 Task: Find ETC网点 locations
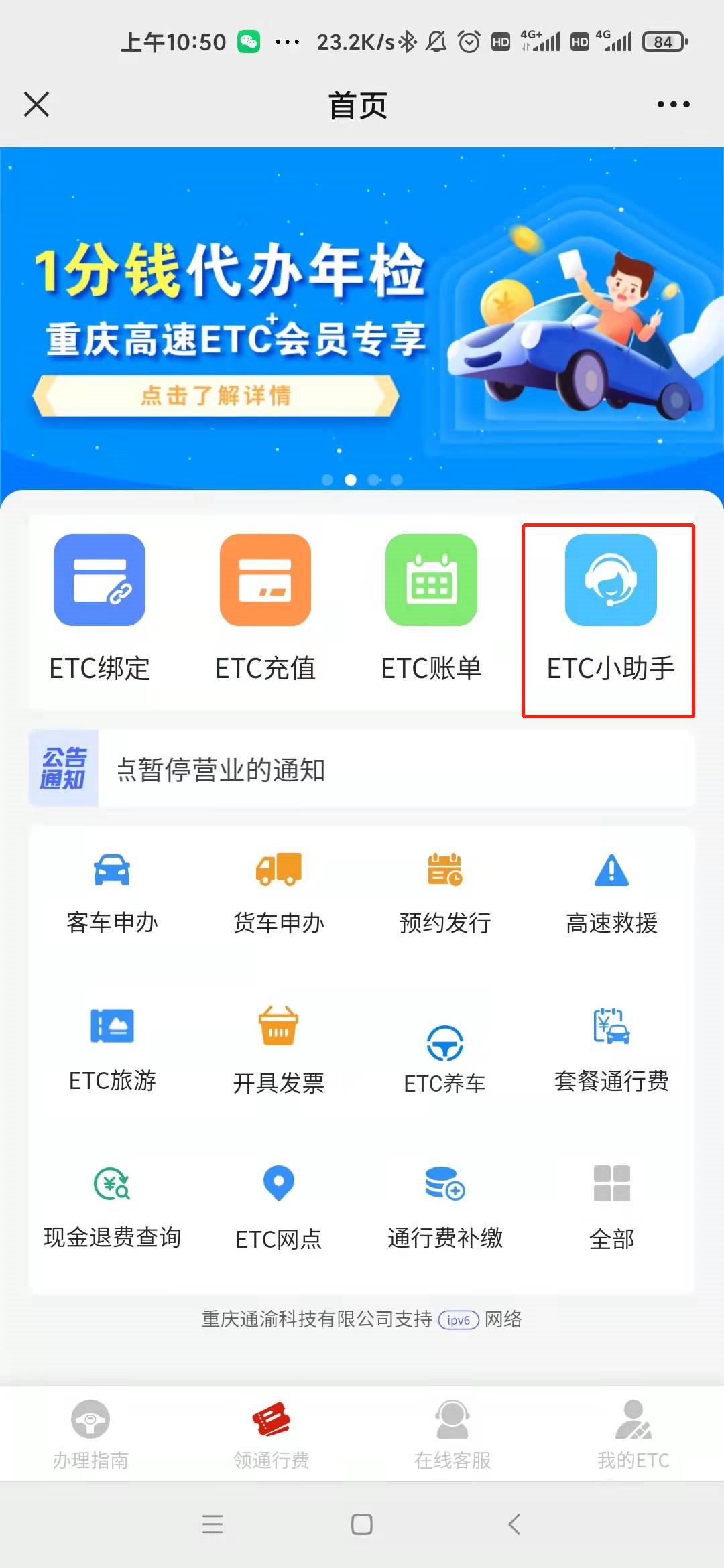(278, 1207)
